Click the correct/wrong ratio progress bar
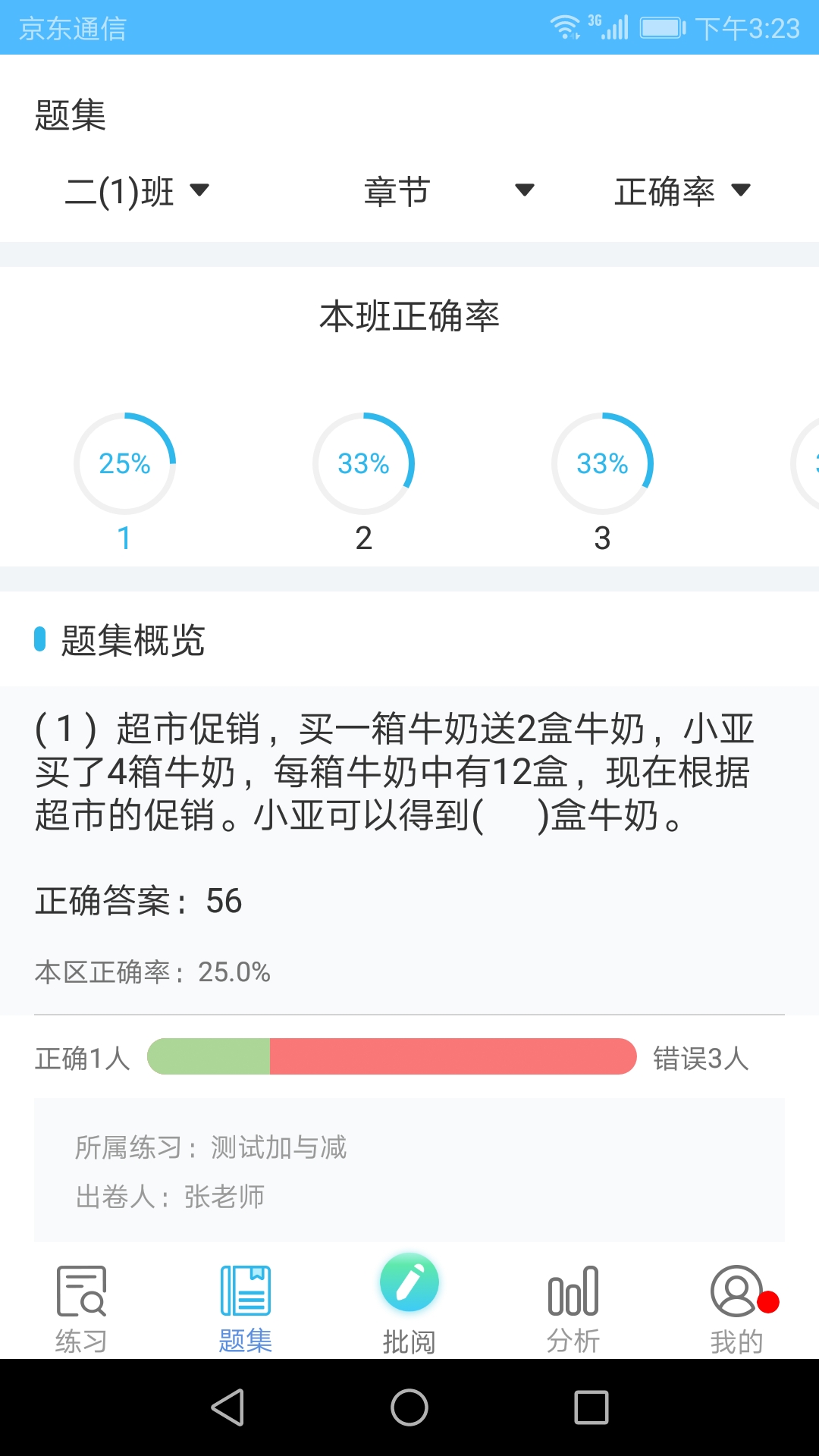The image size is (819, 1456). [393, 1056]
